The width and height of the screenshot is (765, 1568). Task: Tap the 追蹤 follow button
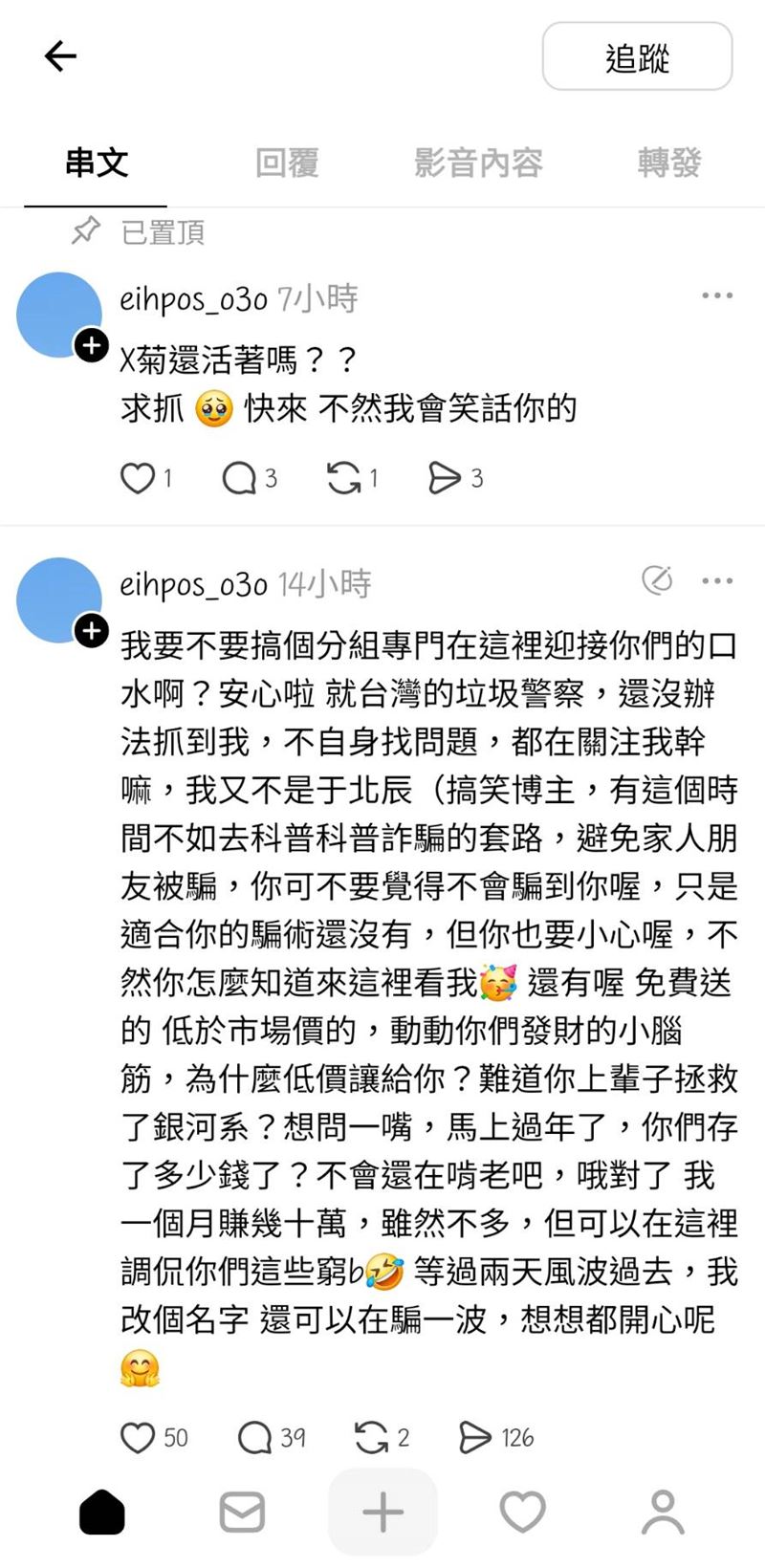[x=637, y=57]
